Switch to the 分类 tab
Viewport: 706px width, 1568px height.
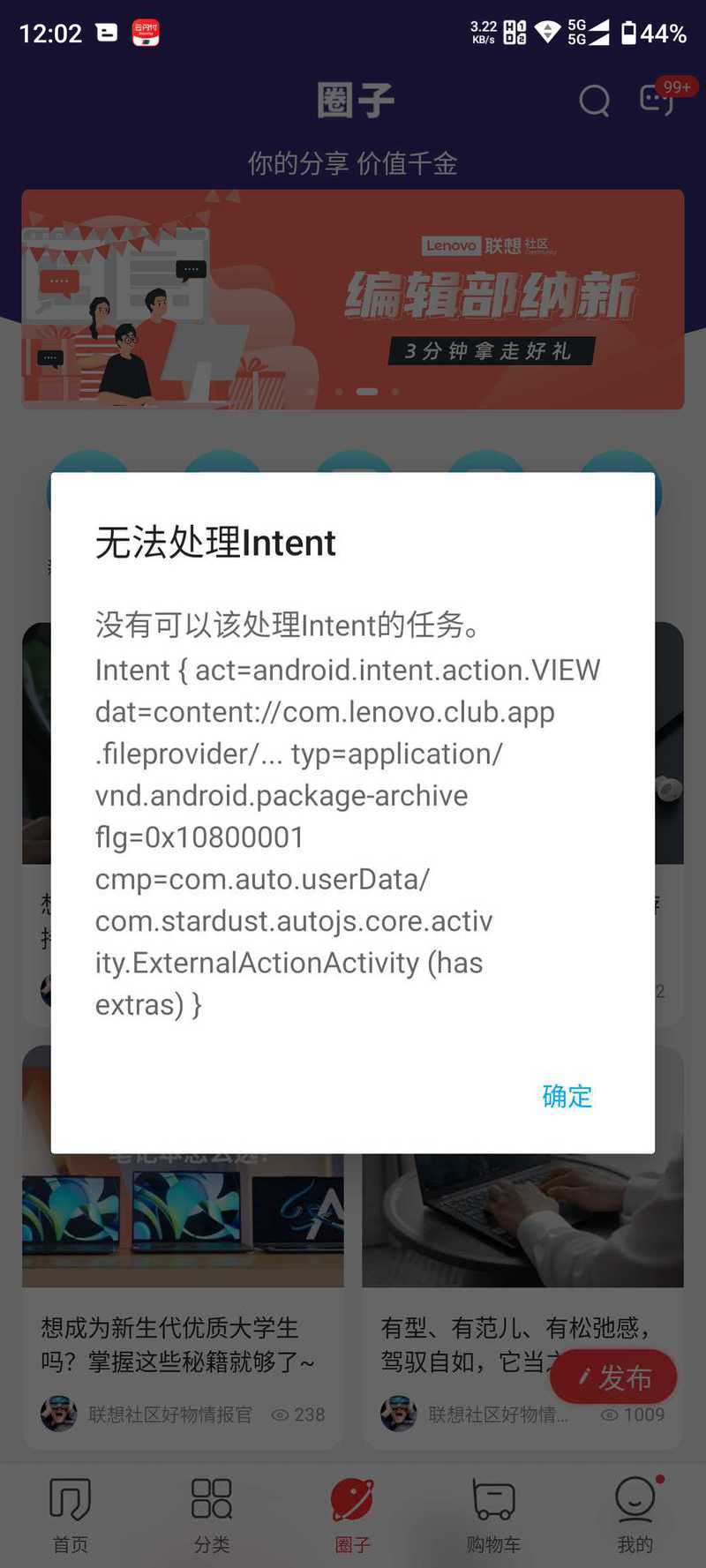coord(212,1516)
